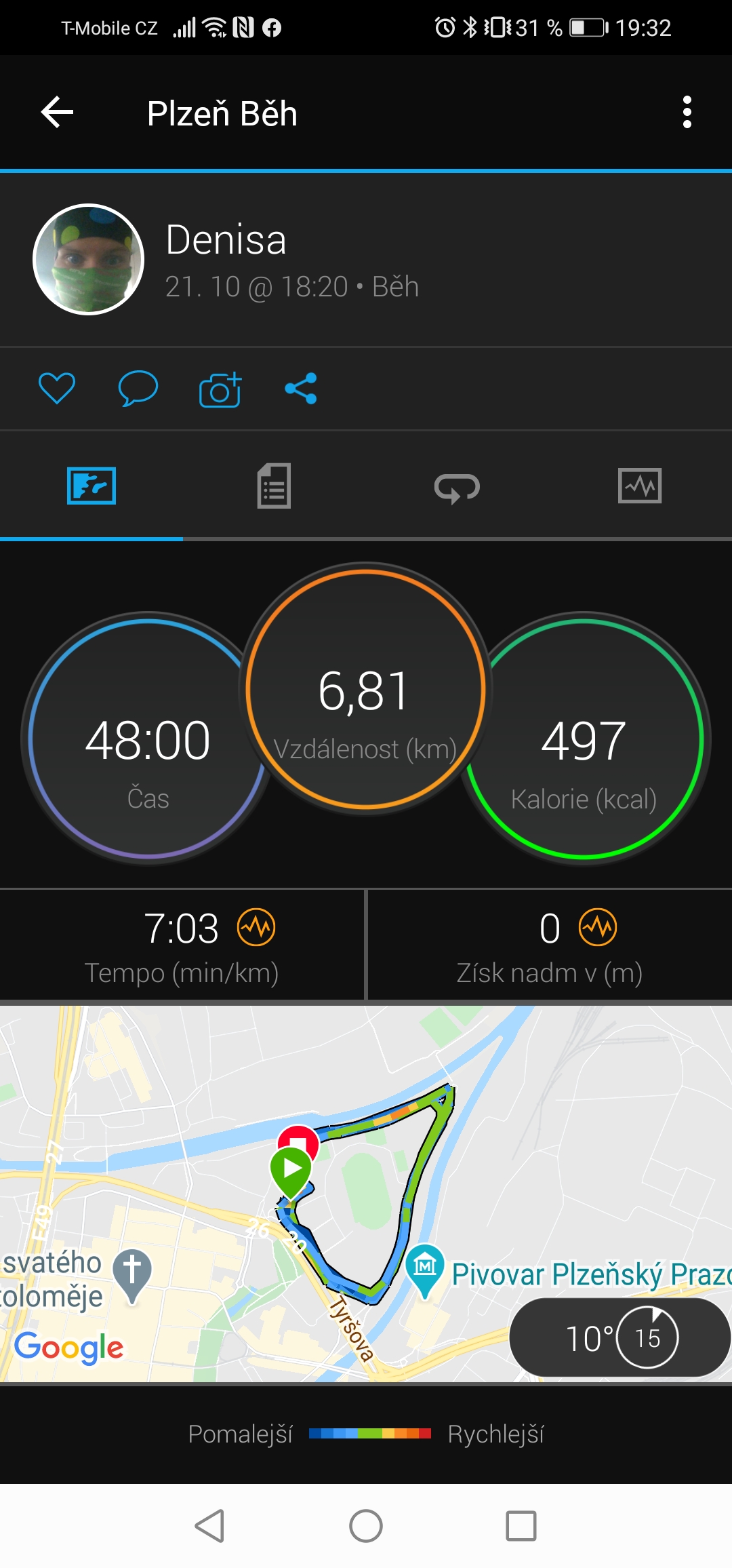
Task: Tap the 10° weather badge
Action: pyautogui.click(x=620, y=1337)
